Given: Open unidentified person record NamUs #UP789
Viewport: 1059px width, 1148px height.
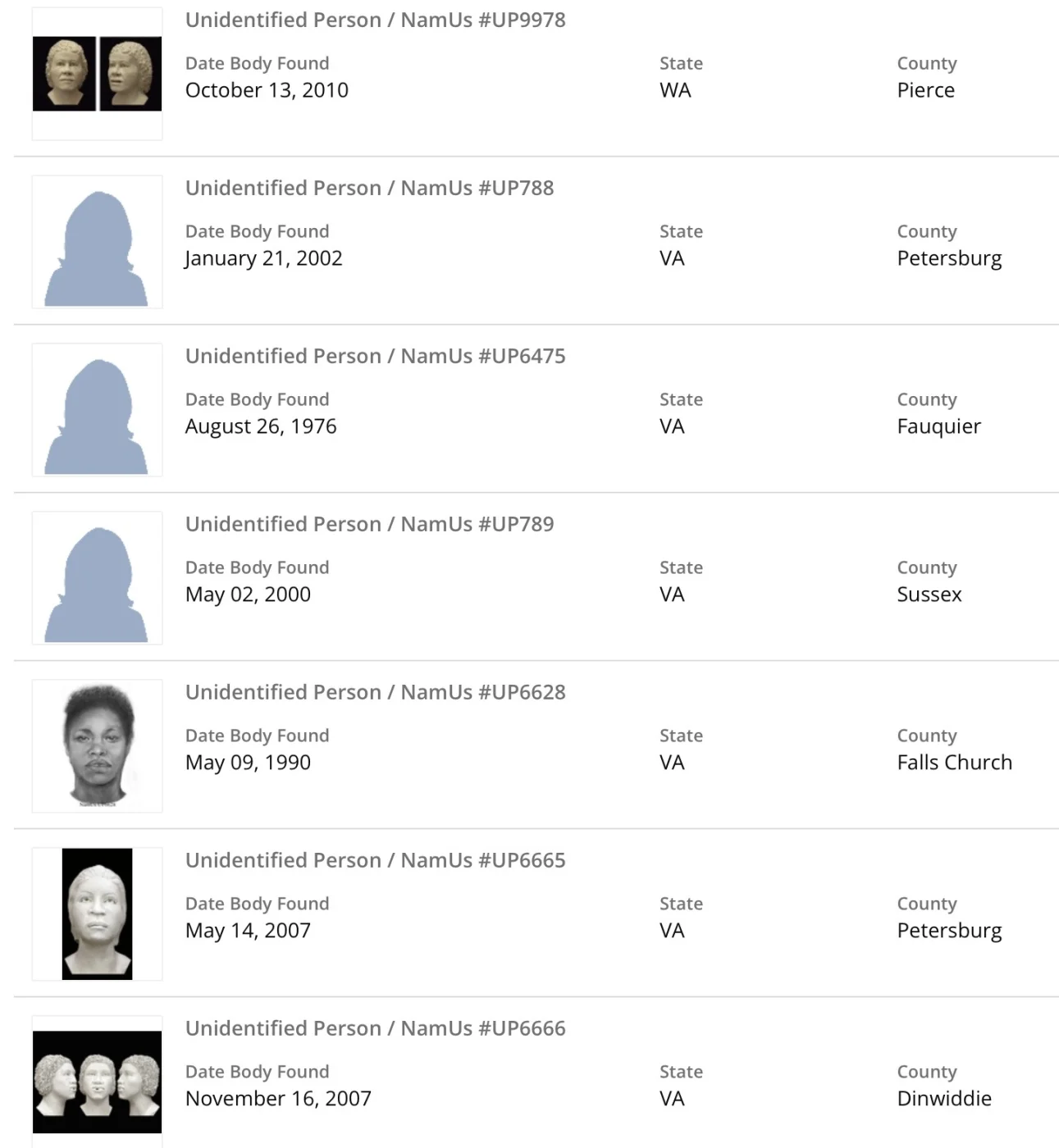Looking at the screenshot, I should [x=369, y=524].
